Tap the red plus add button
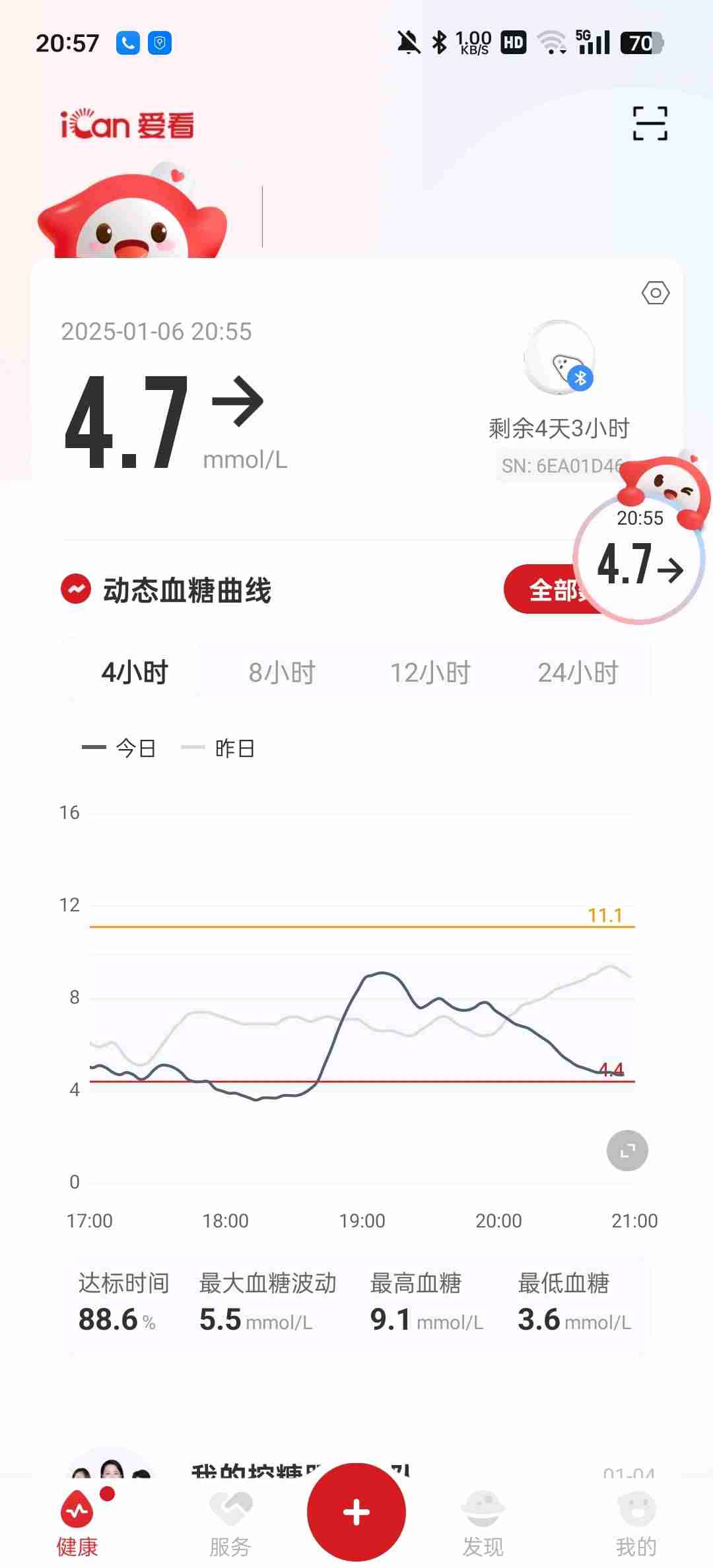Image resolution: width=713 pixels, height=1568 pixels. click(356, 1511)
